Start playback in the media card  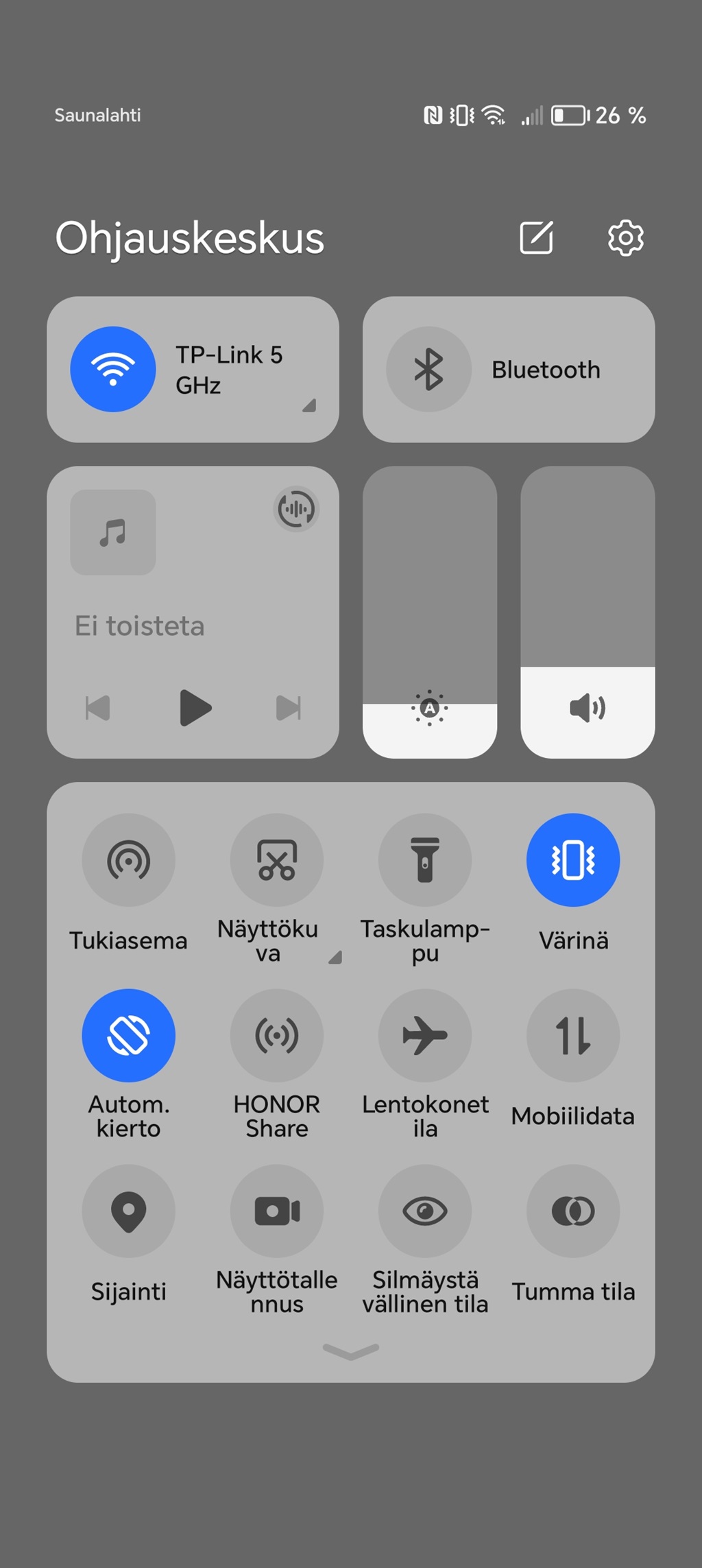tap(195, 708)
